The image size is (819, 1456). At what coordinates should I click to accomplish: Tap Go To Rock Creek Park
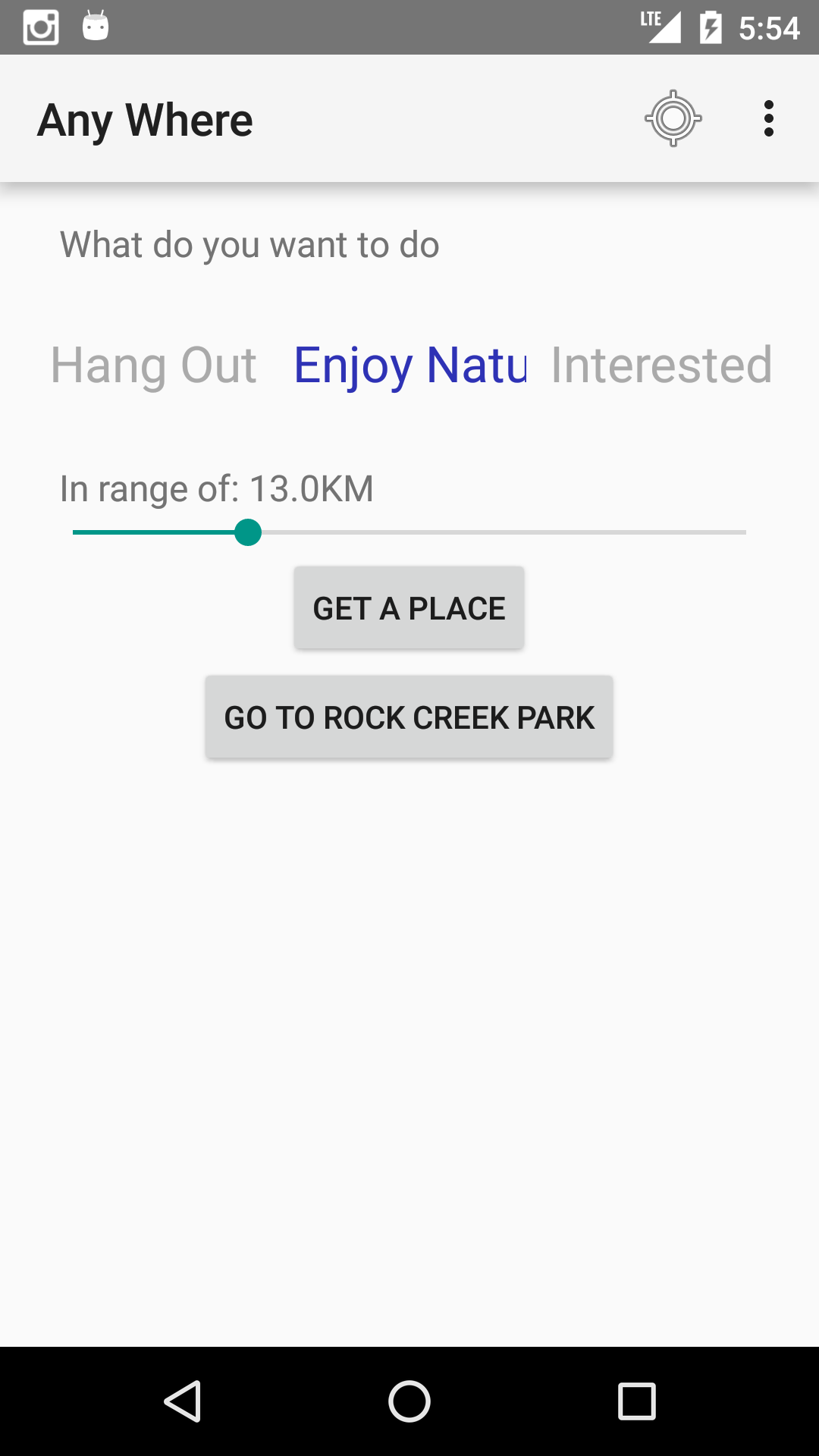coord(409,717)
